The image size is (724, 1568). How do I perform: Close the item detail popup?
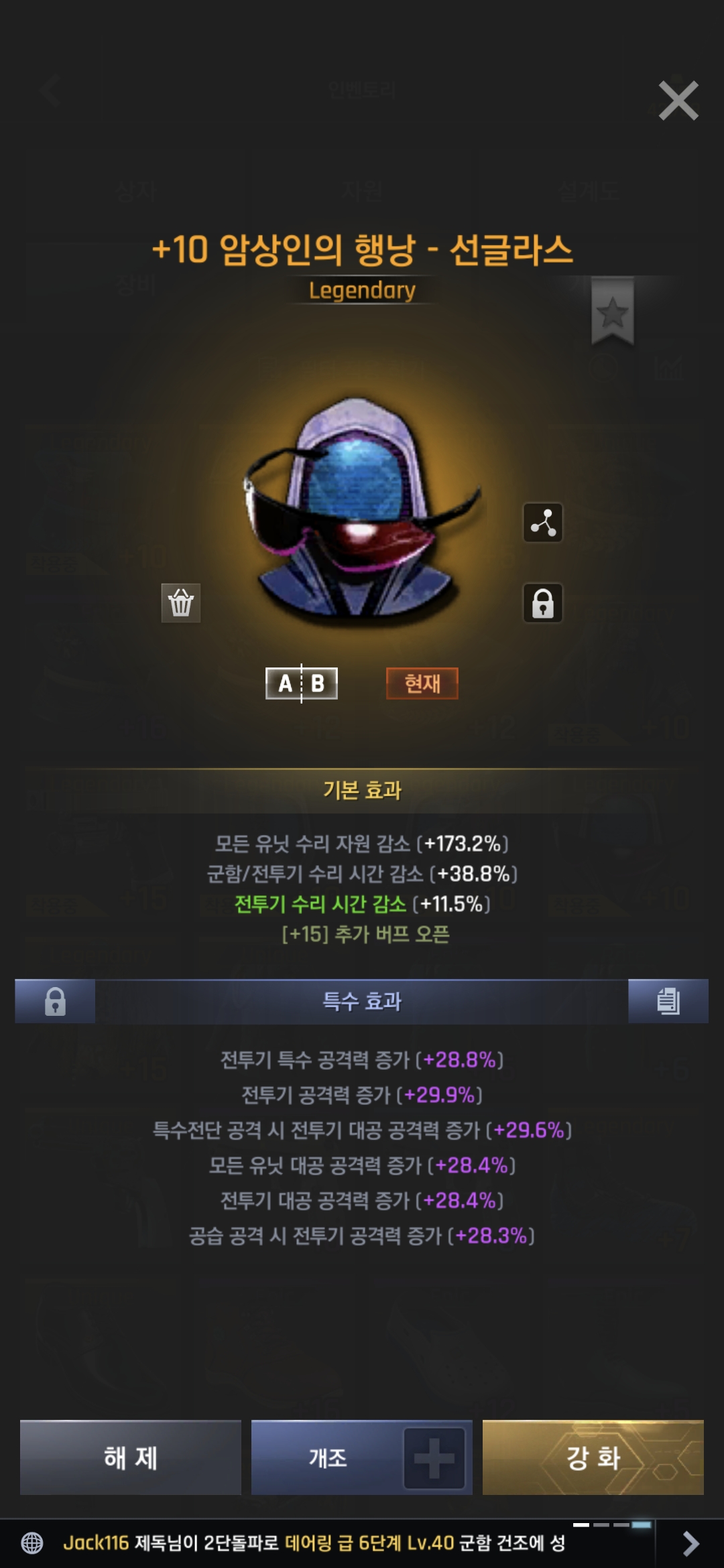678,101
